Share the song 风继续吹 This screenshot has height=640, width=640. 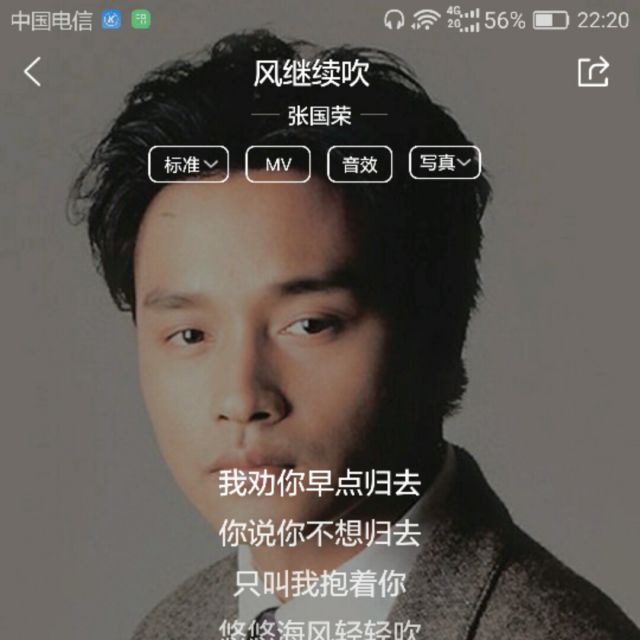(x=593, y=72)
